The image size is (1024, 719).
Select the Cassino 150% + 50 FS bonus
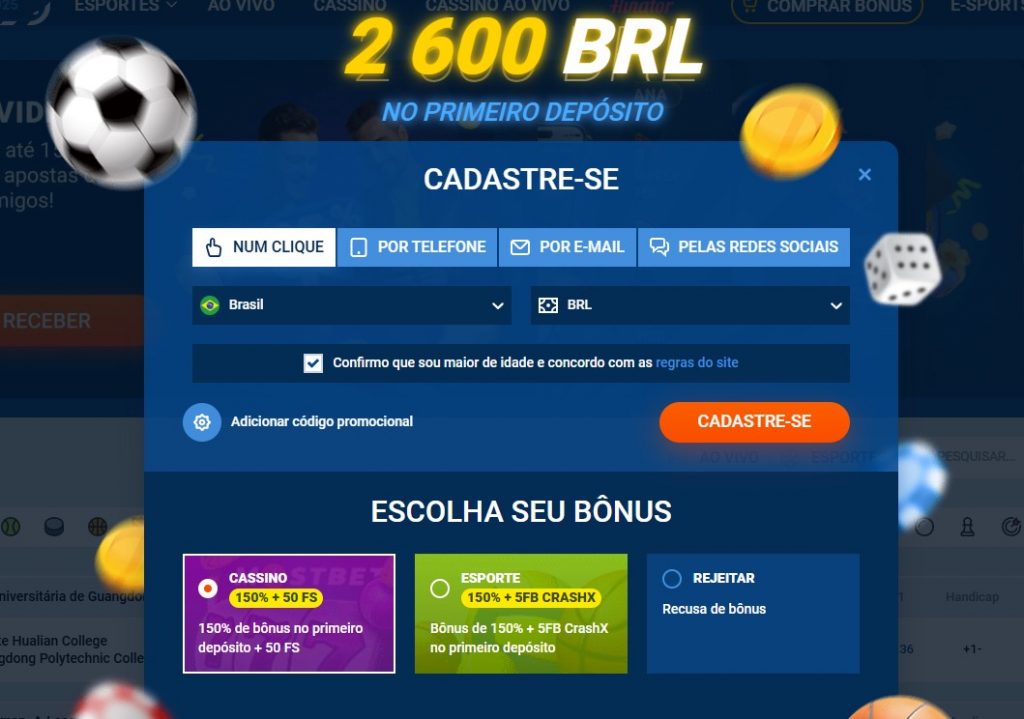click(x=289, y=613)
